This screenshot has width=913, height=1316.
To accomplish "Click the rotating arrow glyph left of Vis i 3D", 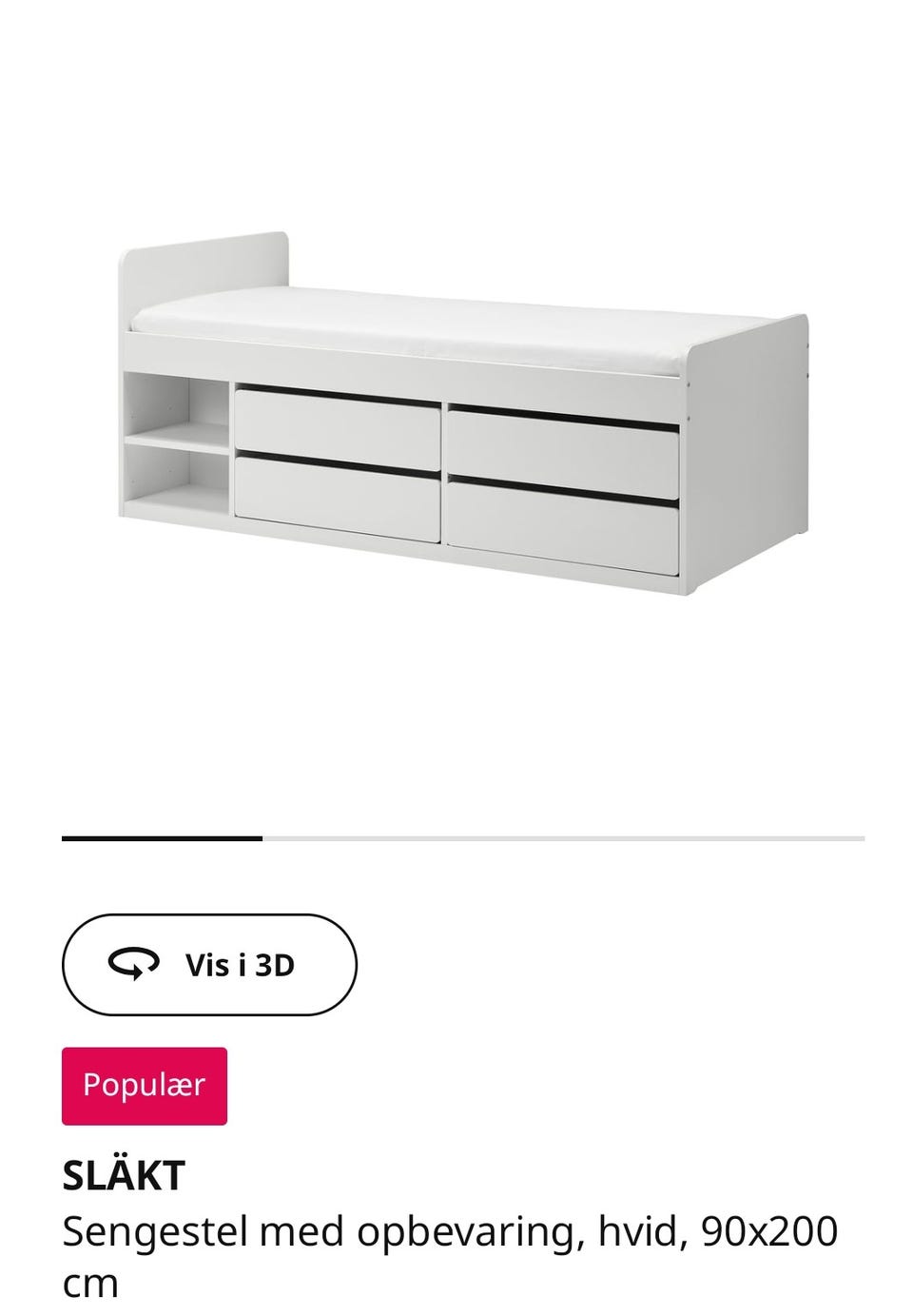I will [x=133, y=965].
